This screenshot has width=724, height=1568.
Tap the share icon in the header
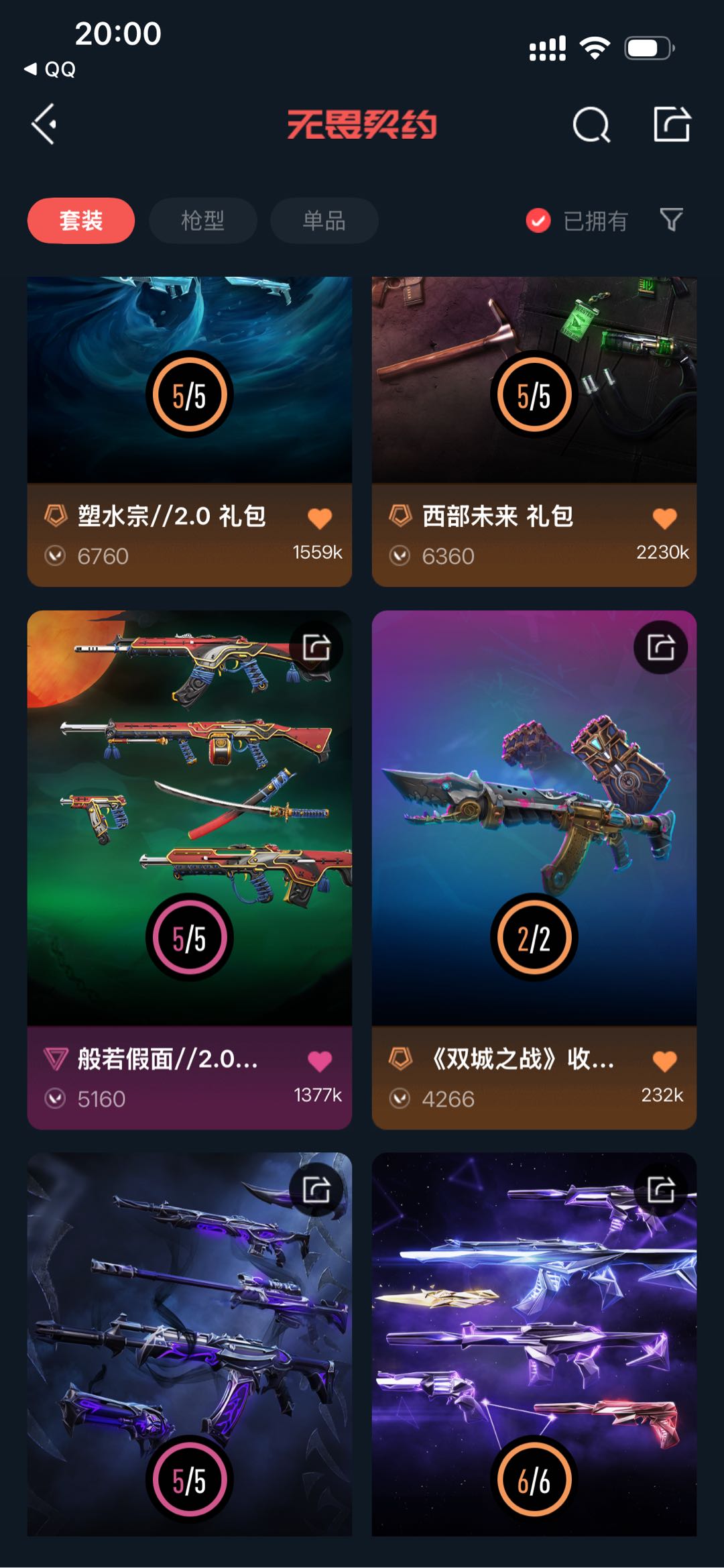point(672,124)
